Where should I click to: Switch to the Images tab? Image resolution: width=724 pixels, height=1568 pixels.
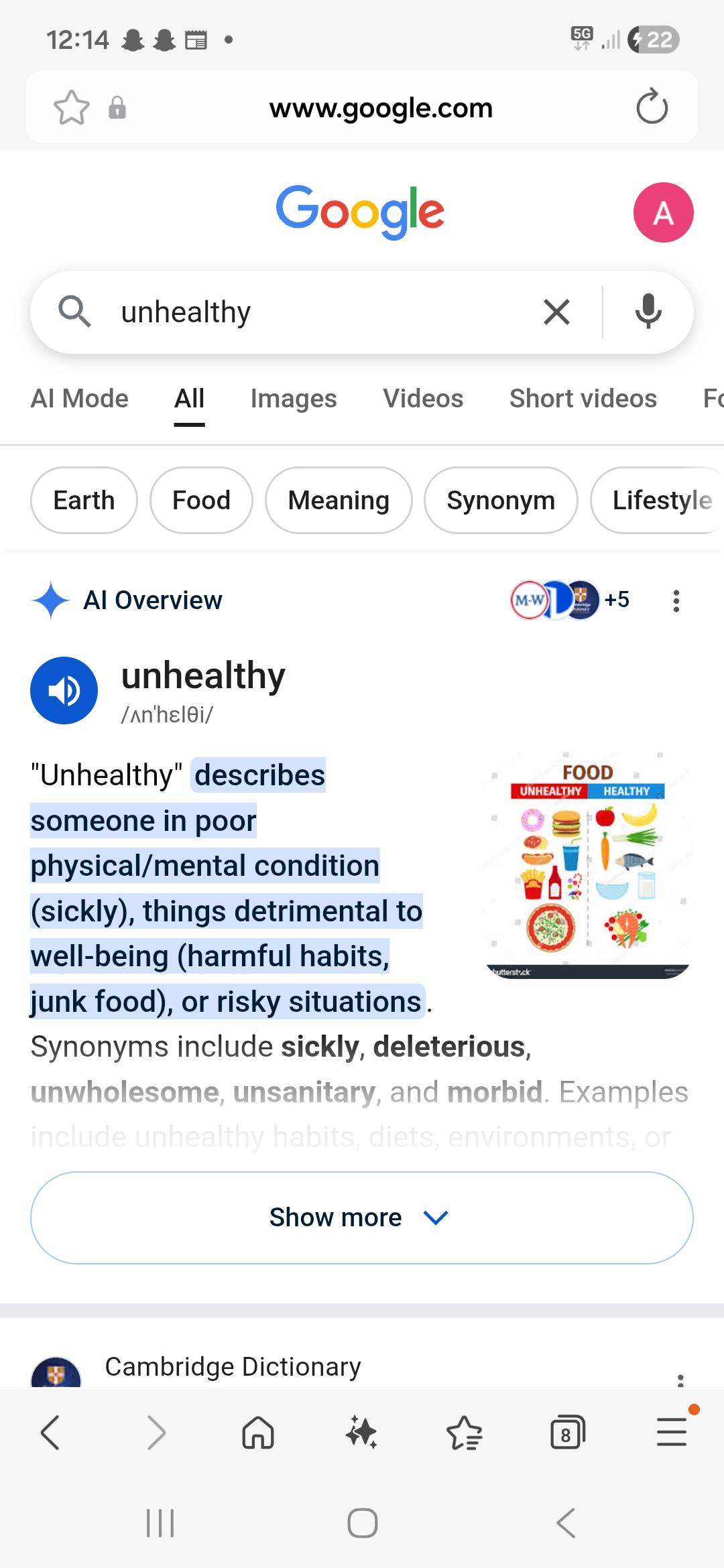pos(294,399)
